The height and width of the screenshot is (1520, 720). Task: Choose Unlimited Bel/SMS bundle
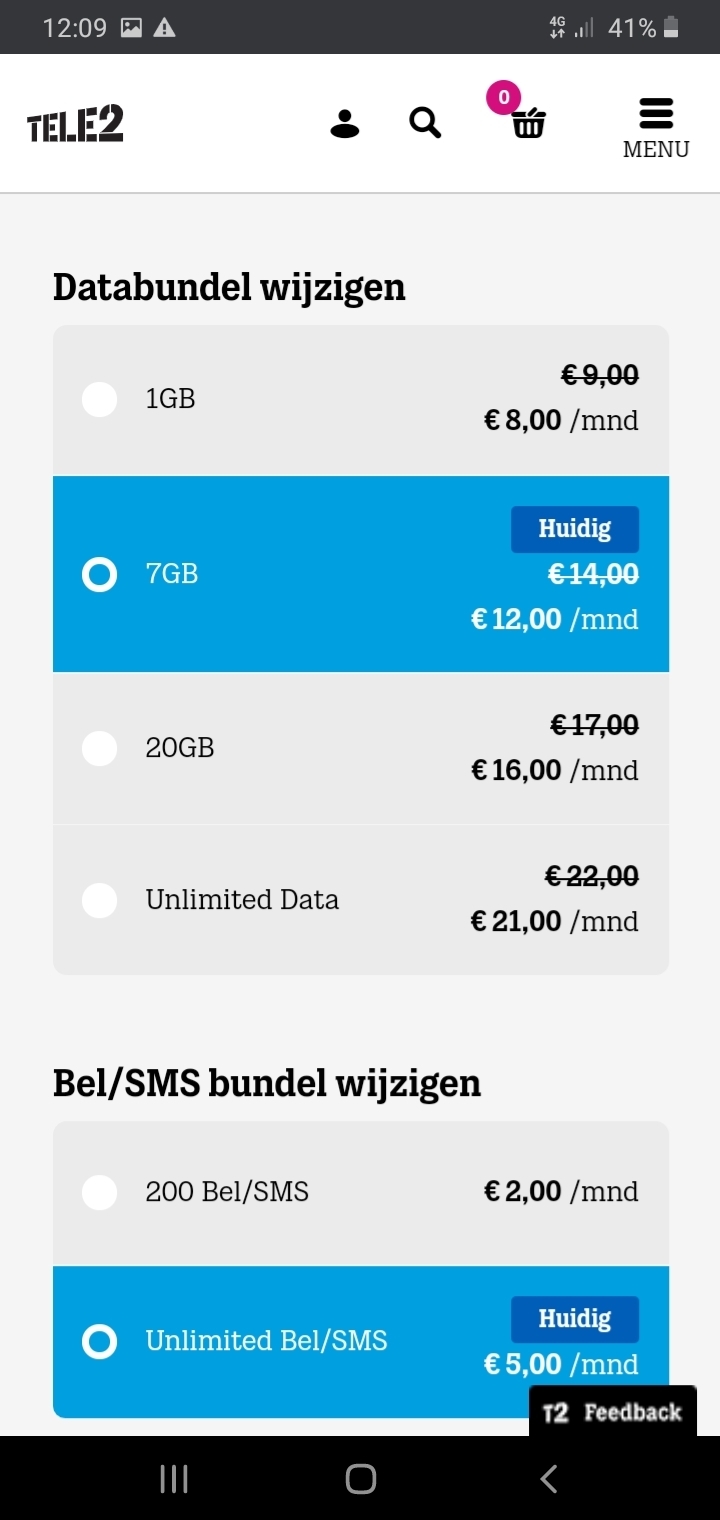point(361,1341)
